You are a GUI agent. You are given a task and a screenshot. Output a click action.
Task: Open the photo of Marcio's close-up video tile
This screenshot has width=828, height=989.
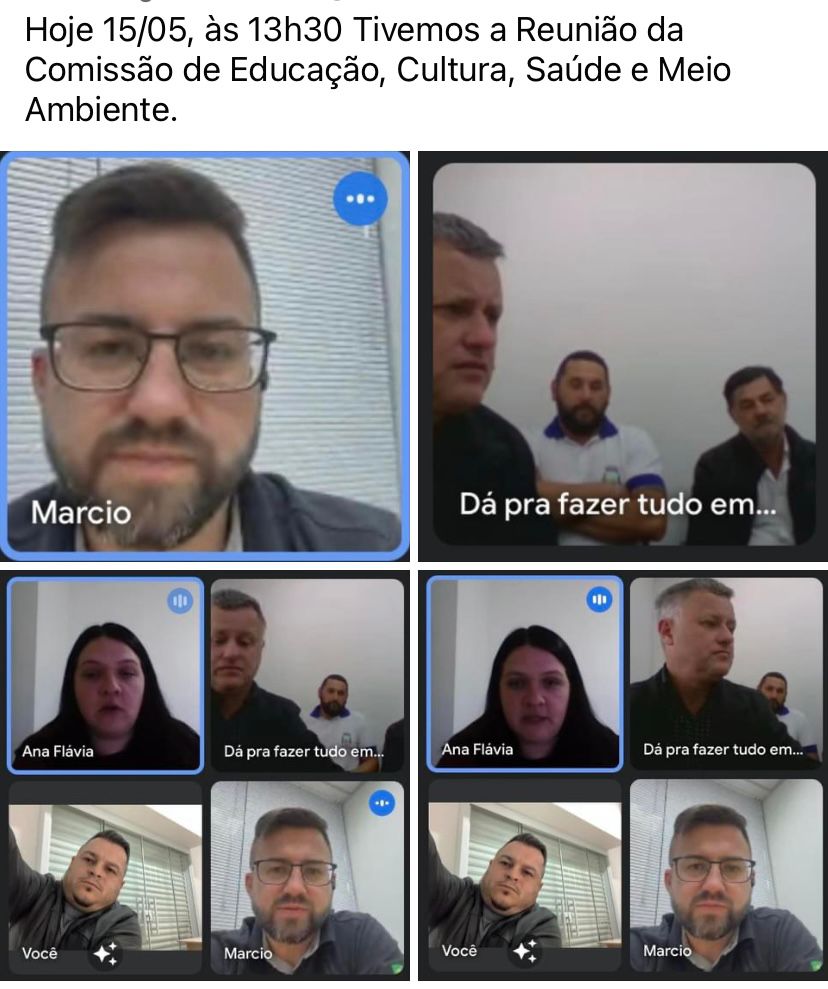[x=205, y=355]
